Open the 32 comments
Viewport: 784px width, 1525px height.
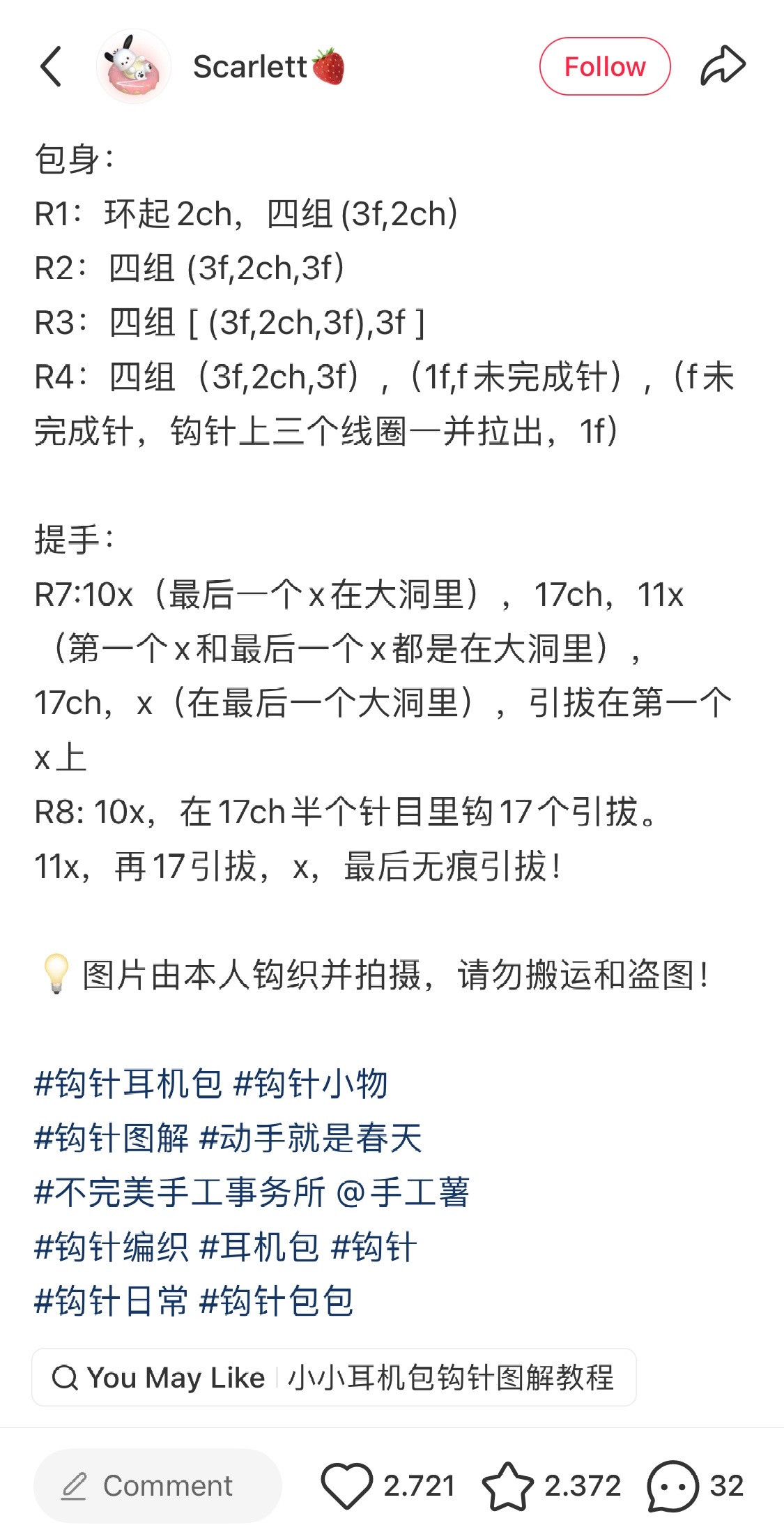click(x=695, y=1486)
